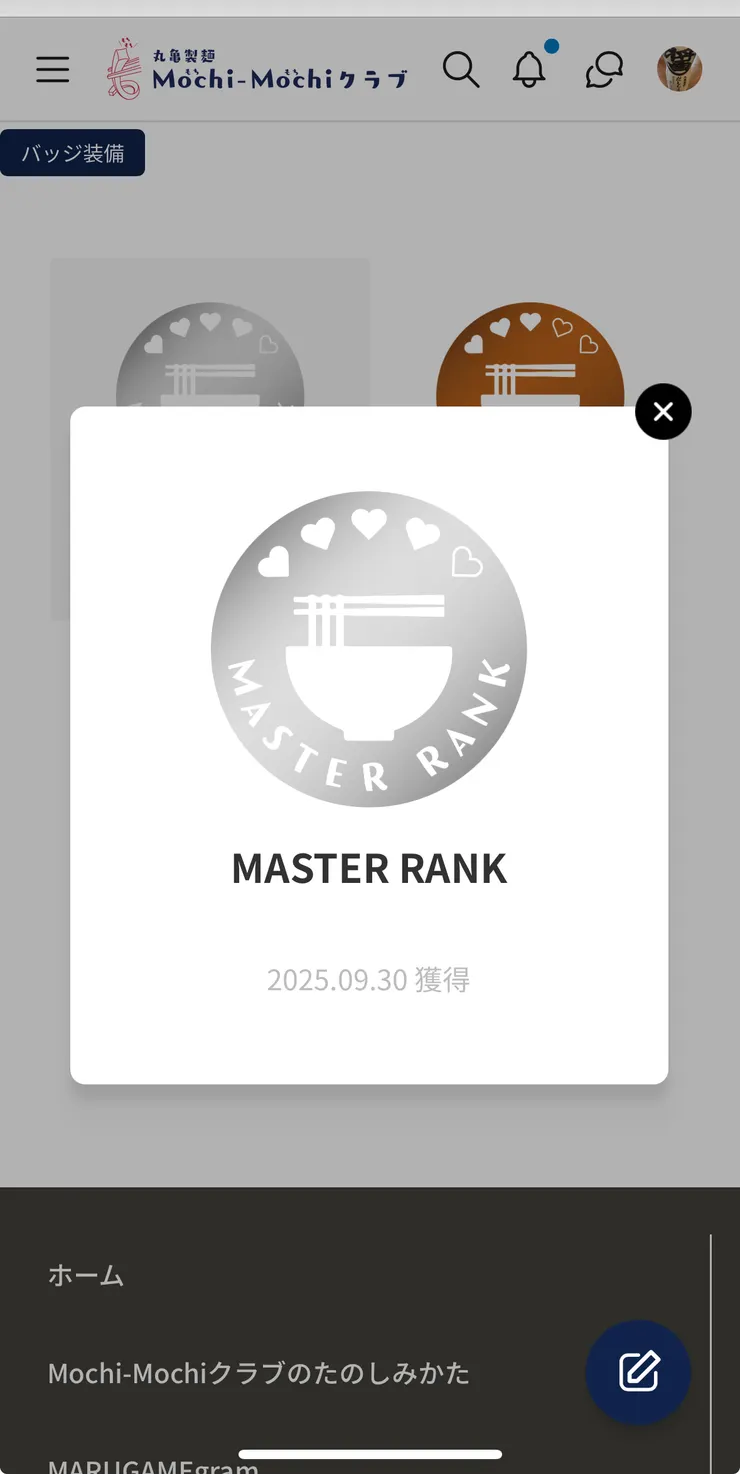Tap the MASTER RANK title label
The height and width of the screenshot is (1474, 740).
(368, 867)
